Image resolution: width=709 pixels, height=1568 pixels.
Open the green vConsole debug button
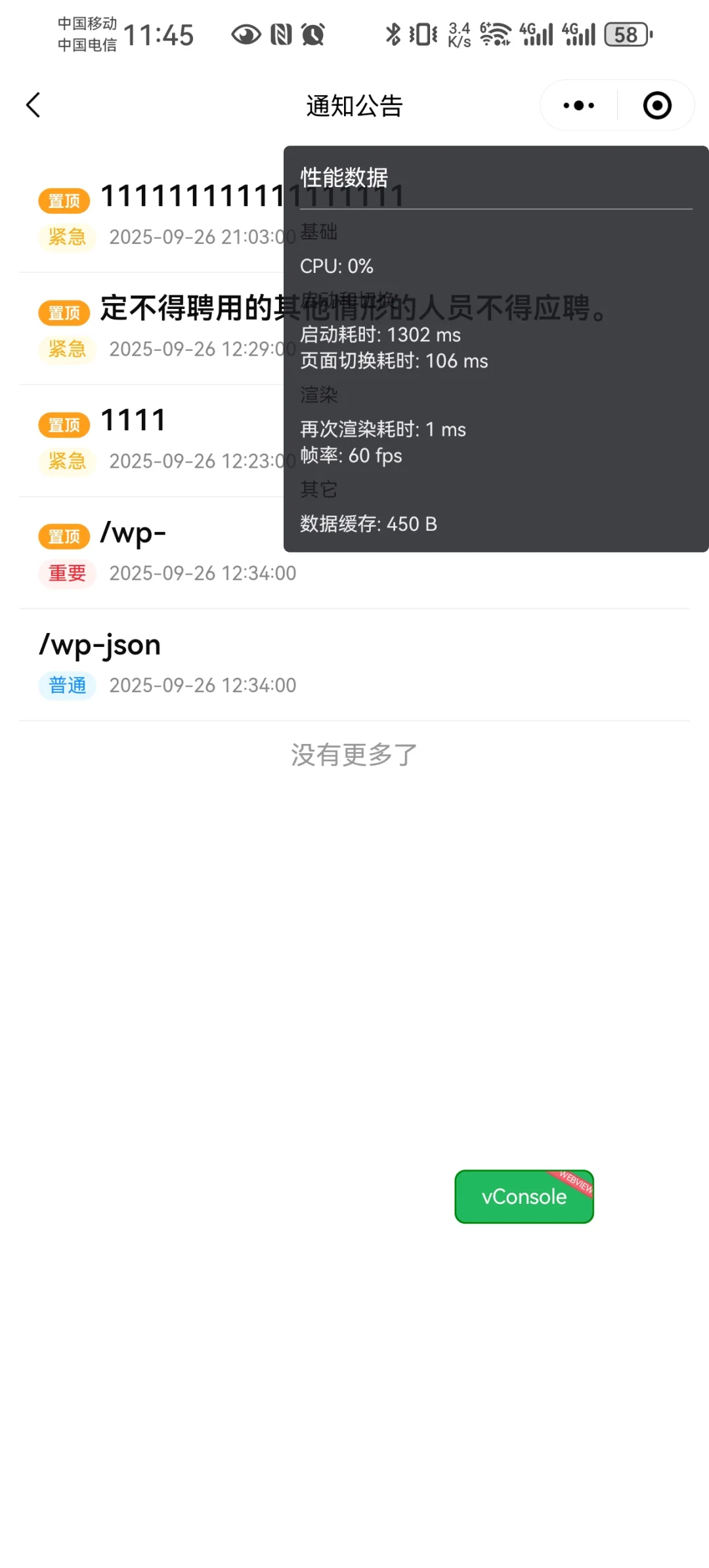click(x=524, y=1197)
